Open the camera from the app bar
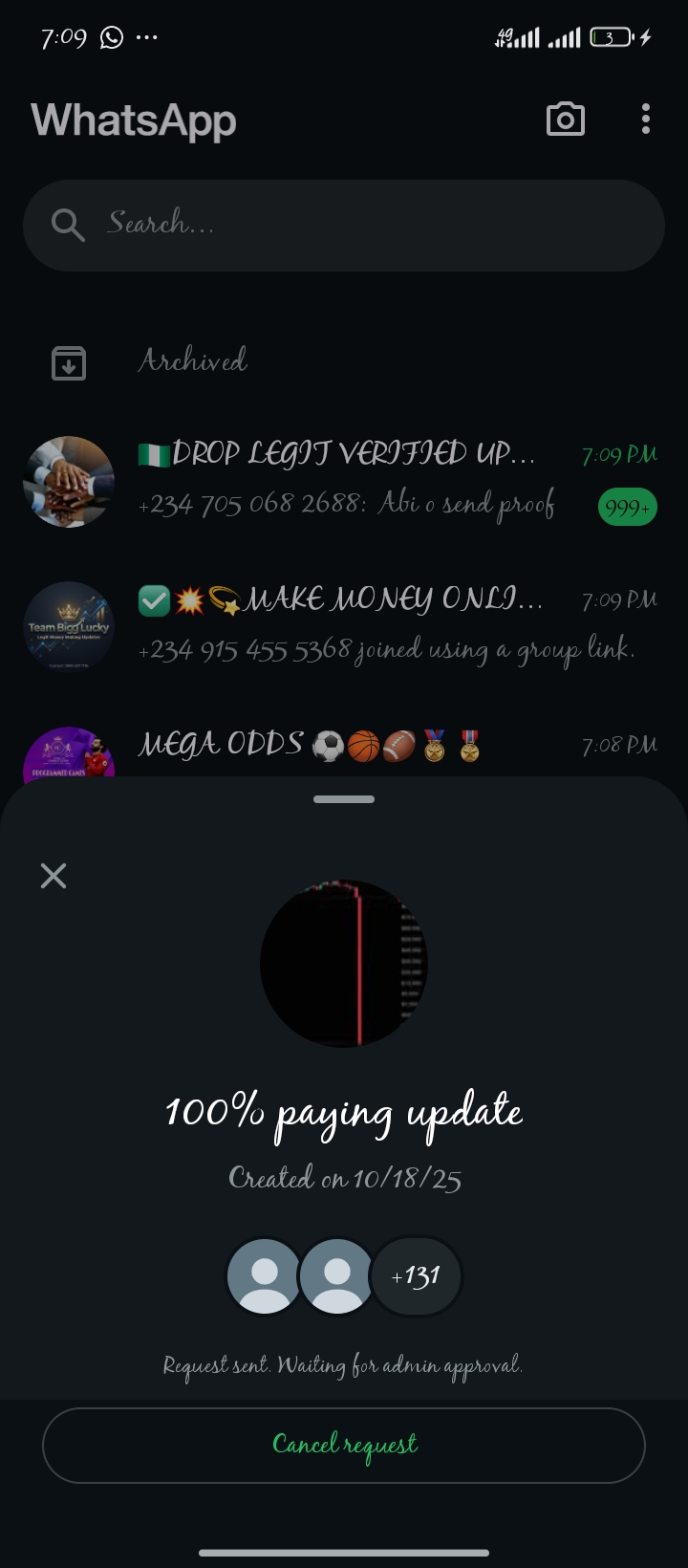Image resolution: width=688 pixels, height=1568 pixels. [565, 120]
